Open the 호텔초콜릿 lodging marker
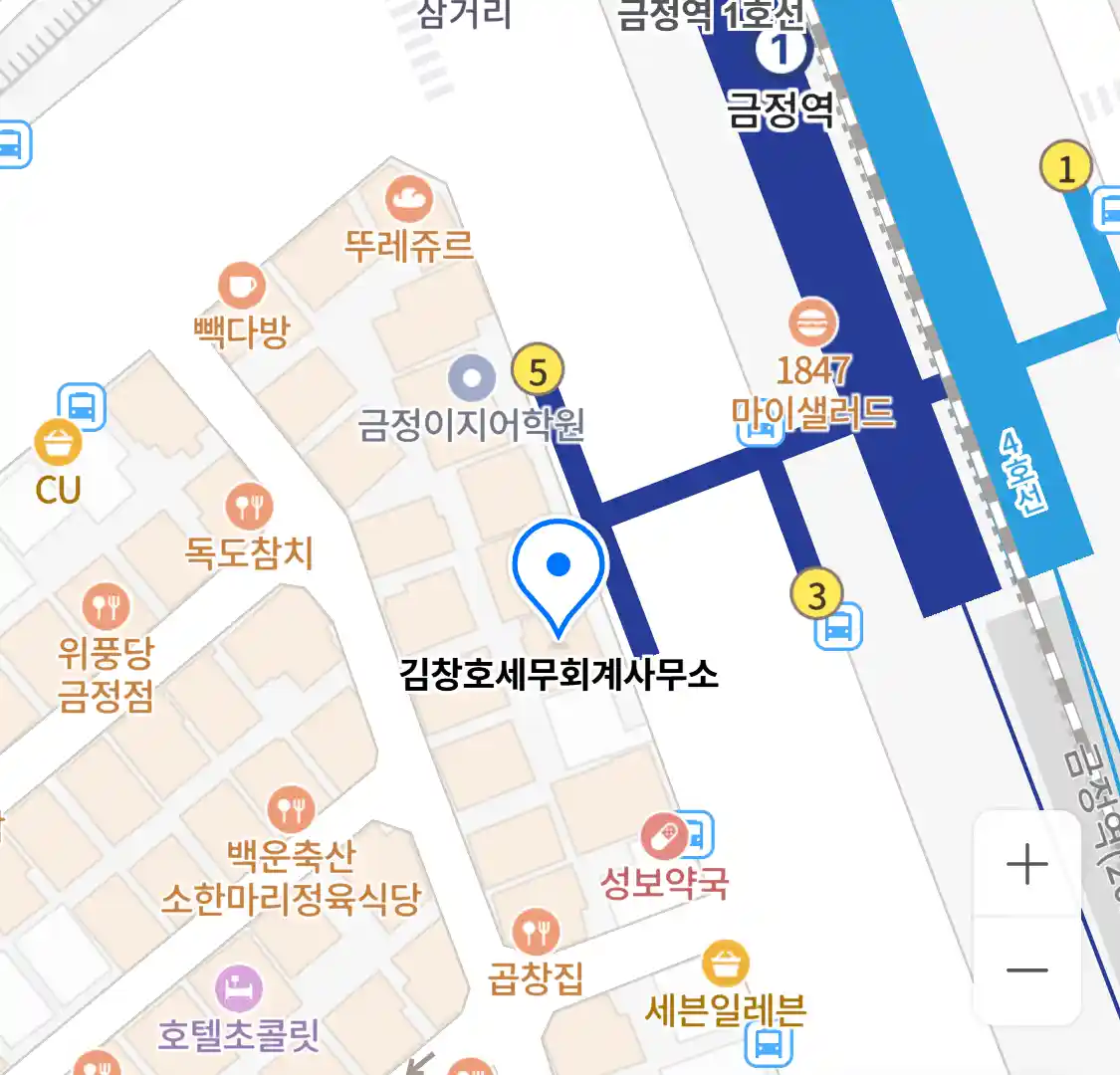 click(x=239, y=989)
